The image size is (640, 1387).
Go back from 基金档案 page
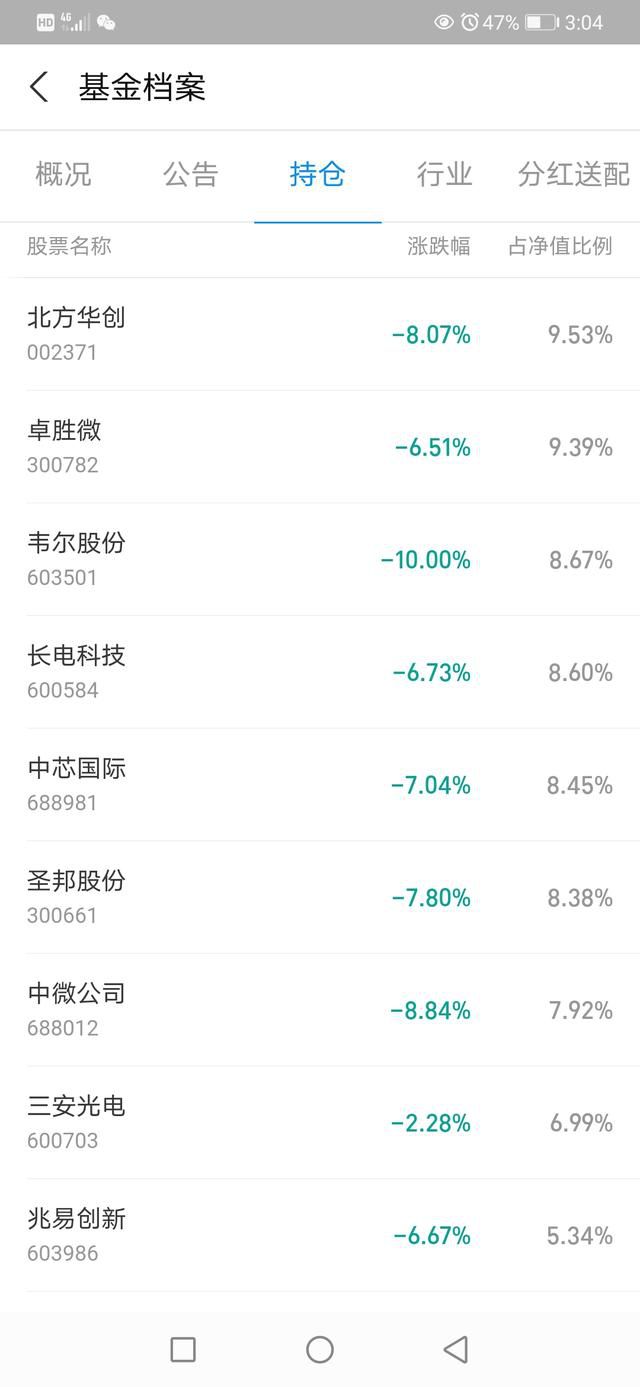point(39,87)
